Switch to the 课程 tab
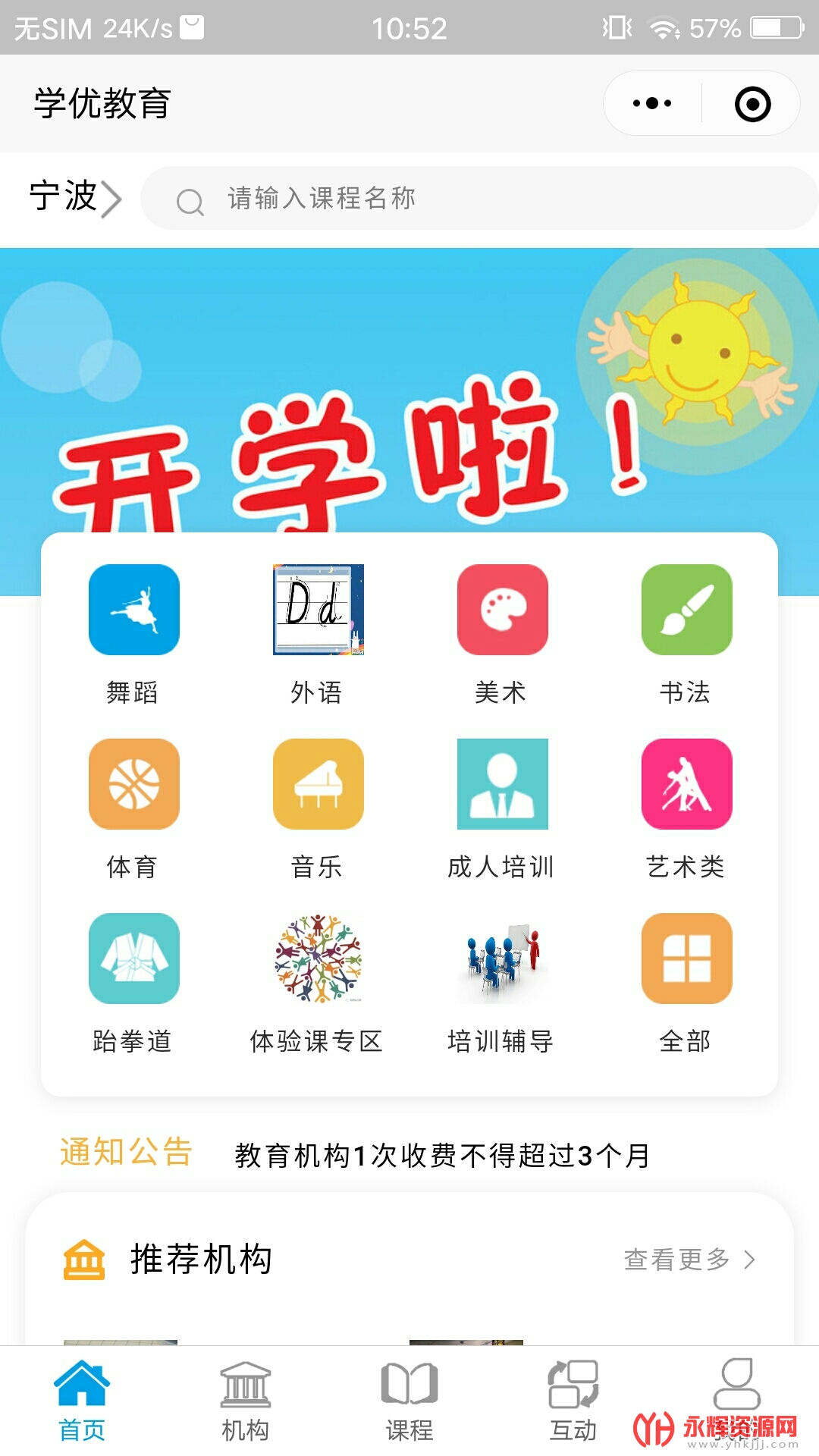 click(409, 1401)
